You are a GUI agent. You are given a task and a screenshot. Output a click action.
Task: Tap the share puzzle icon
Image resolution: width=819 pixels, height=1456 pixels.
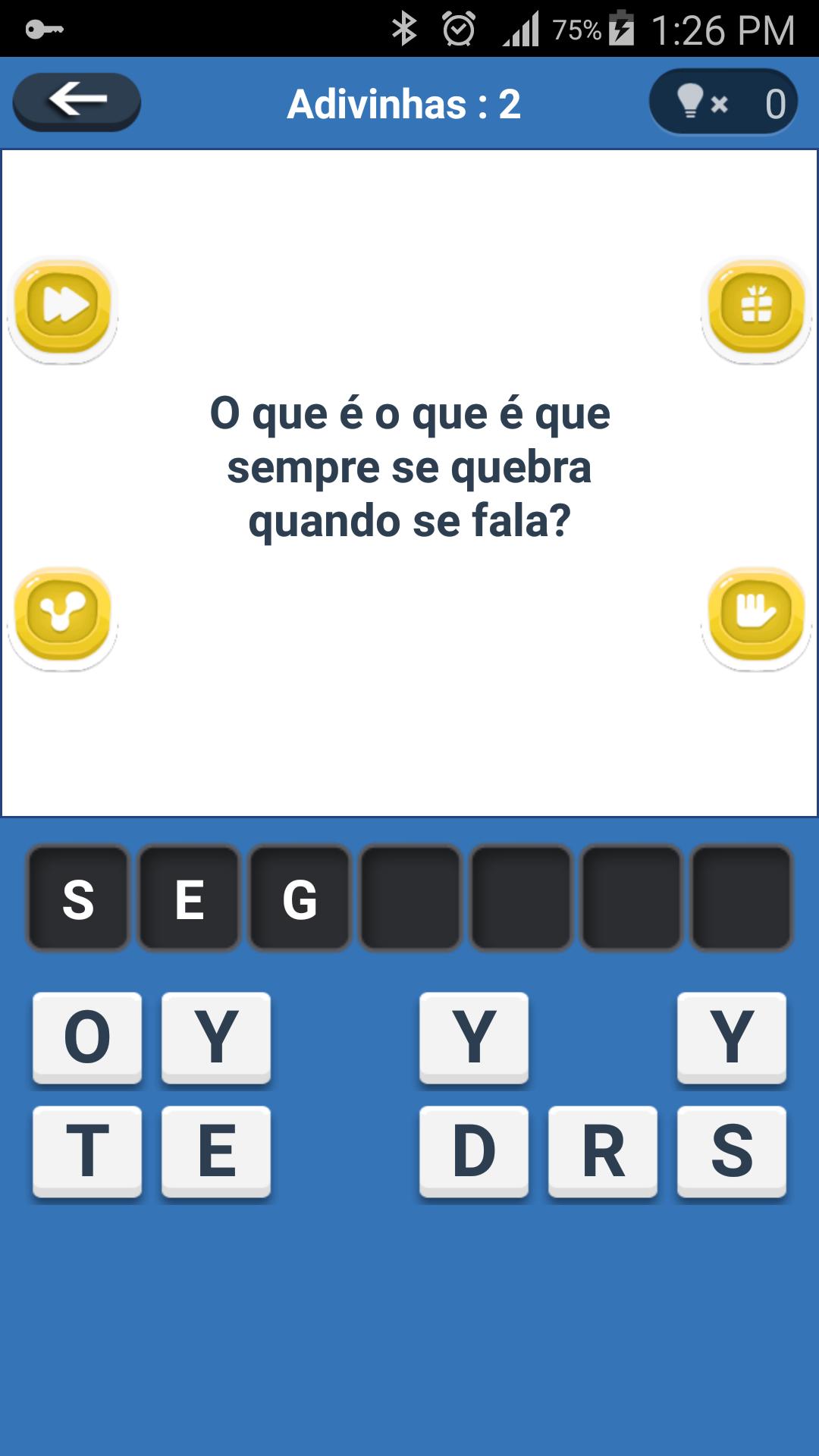62,616
